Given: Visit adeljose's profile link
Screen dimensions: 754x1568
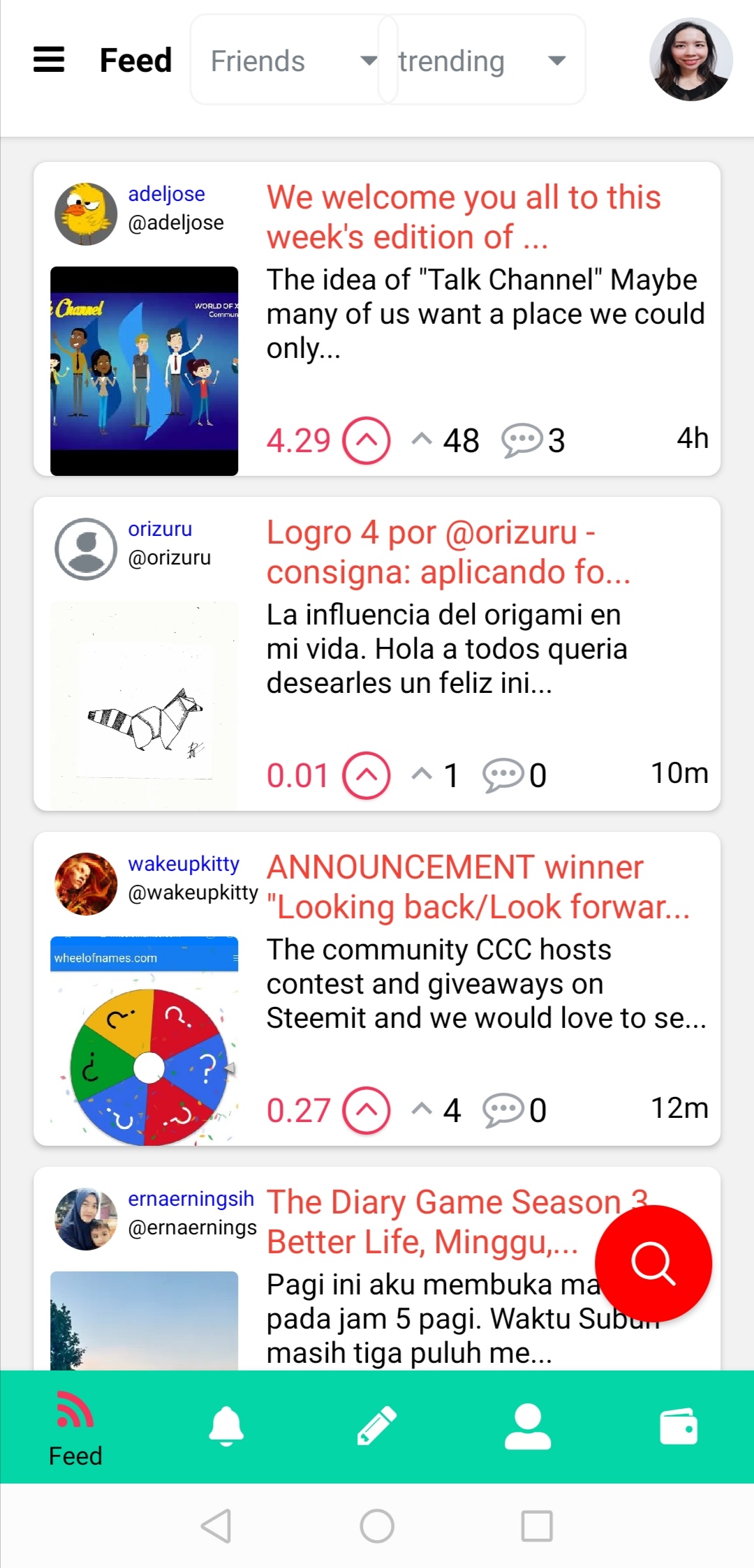Looking at the screenshot, I should point(166,194).
